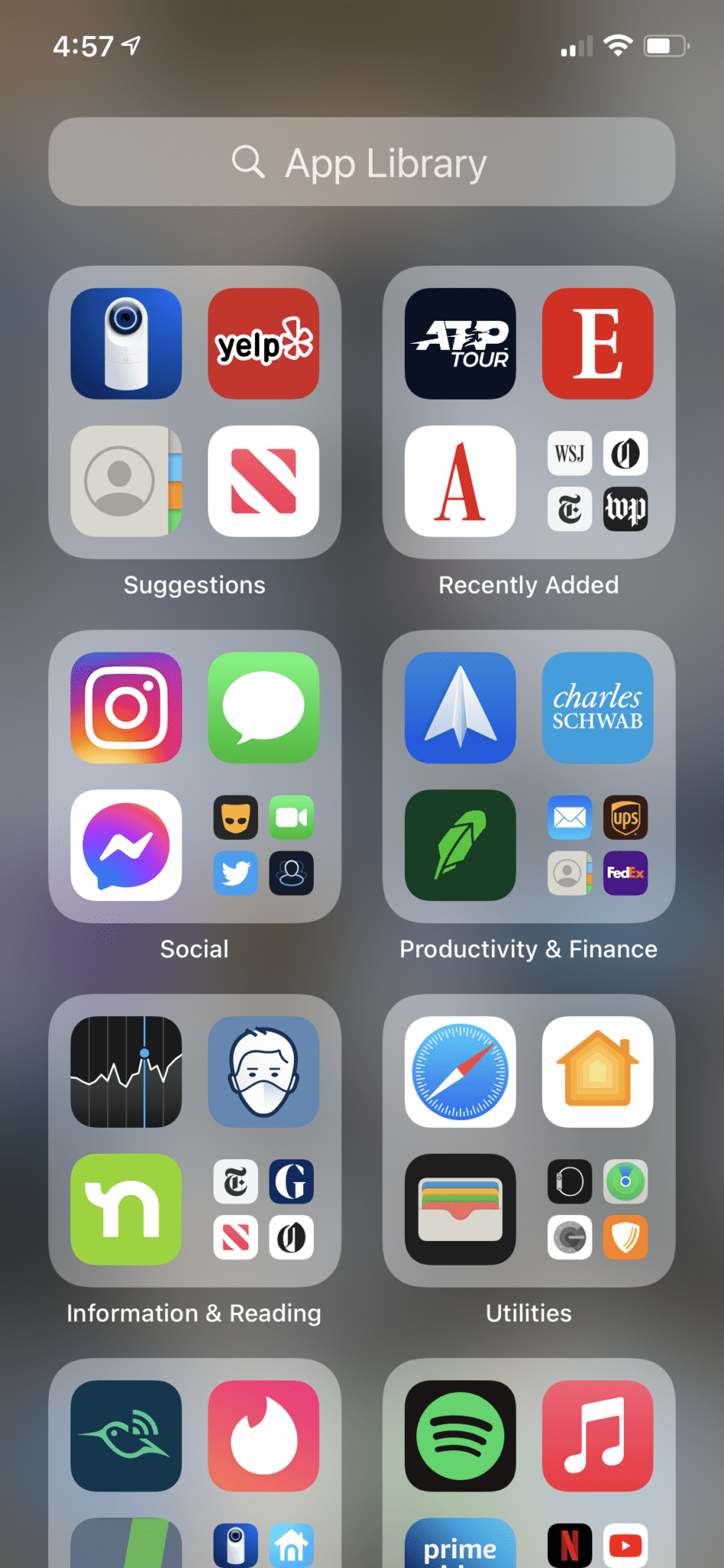The width and height of the screenshot is (724, 1568).
Task: Launch the News app in Suggestions
Action: [x=263, y=482]
